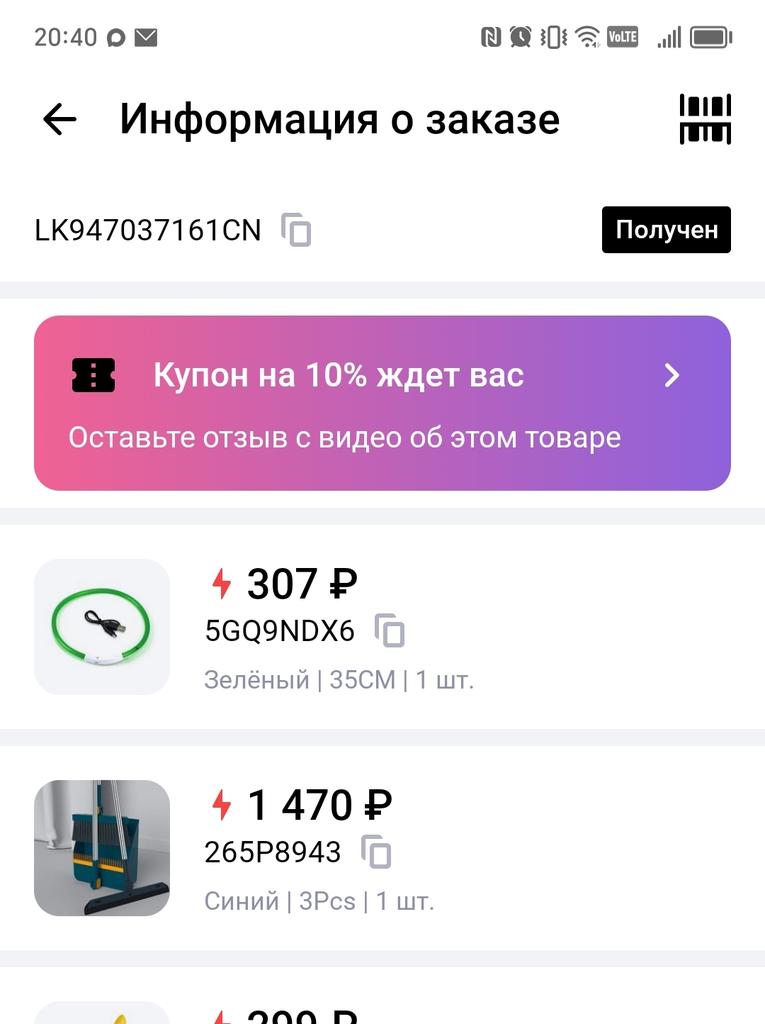Viewport: 765px width, 1024px height.
Task: Open the green LED collar product
Action: click(102, 627)
